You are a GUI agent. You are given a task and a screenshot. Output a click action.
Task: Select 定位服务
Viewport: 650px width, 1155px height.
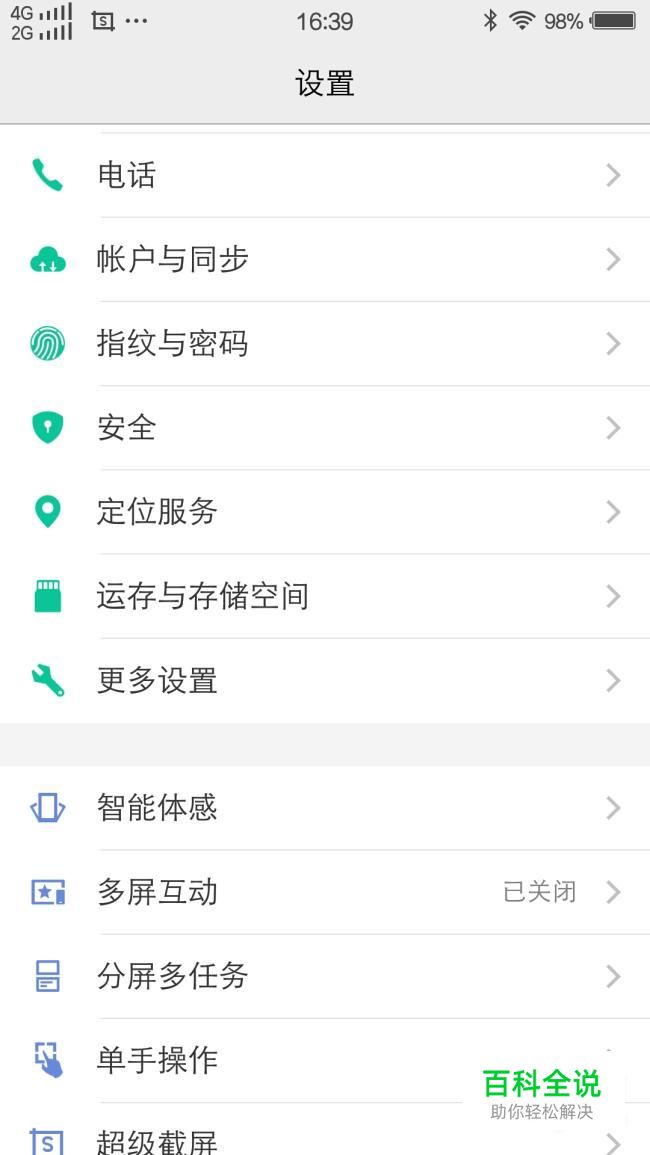pyautogui.click(x=325, y=512)
